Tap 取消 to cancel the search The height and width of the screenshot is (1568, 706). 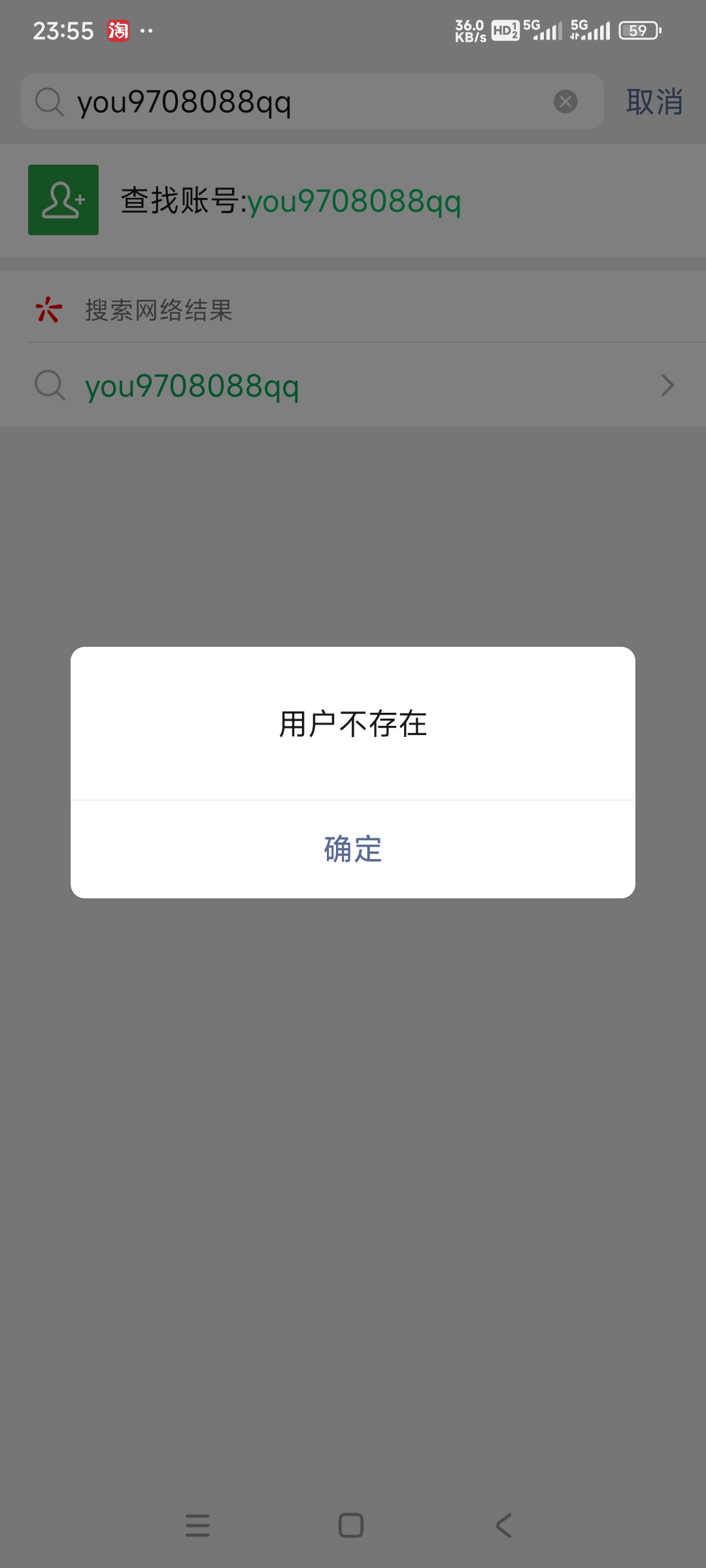pyautogui.click(x=654, y=102)
